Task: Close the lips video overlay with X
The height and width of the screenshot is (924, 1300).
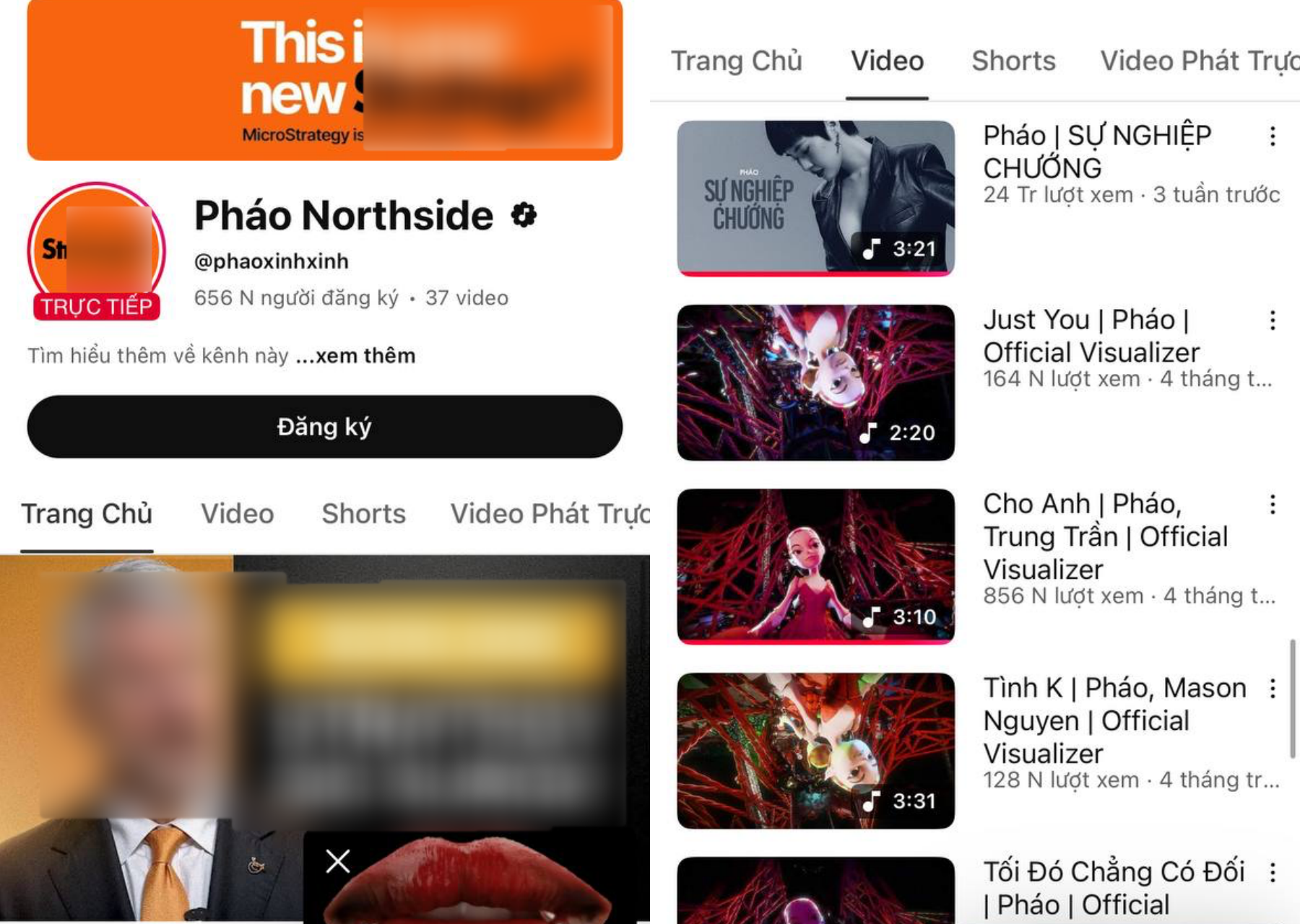Action: (337, 861)
